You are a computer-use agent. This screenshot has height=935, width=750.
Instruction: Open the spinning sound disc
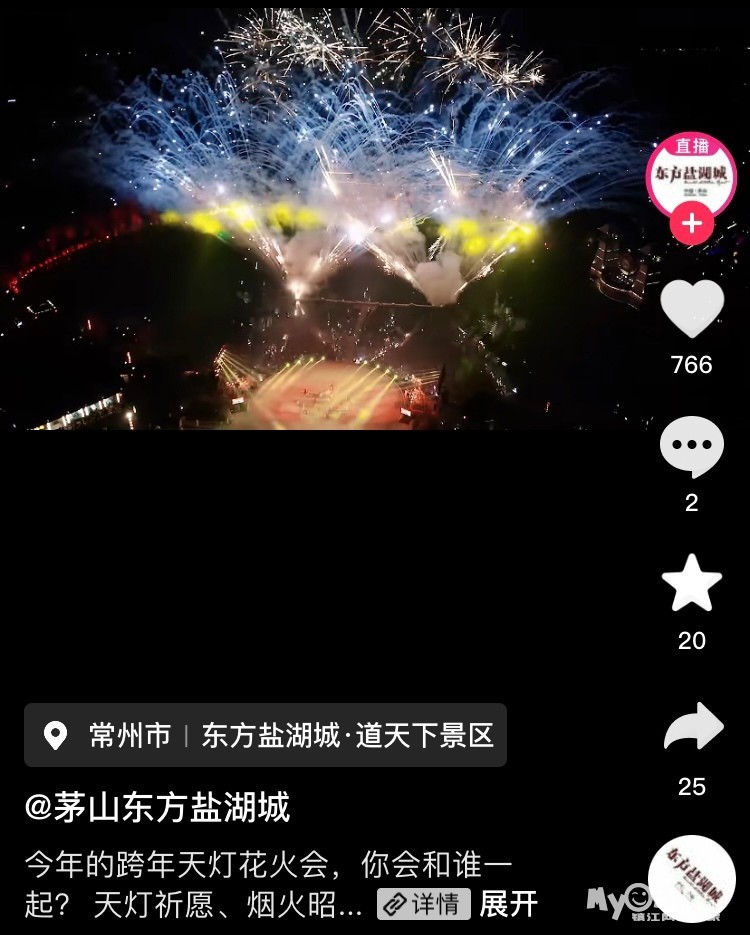tap(691, 877)
